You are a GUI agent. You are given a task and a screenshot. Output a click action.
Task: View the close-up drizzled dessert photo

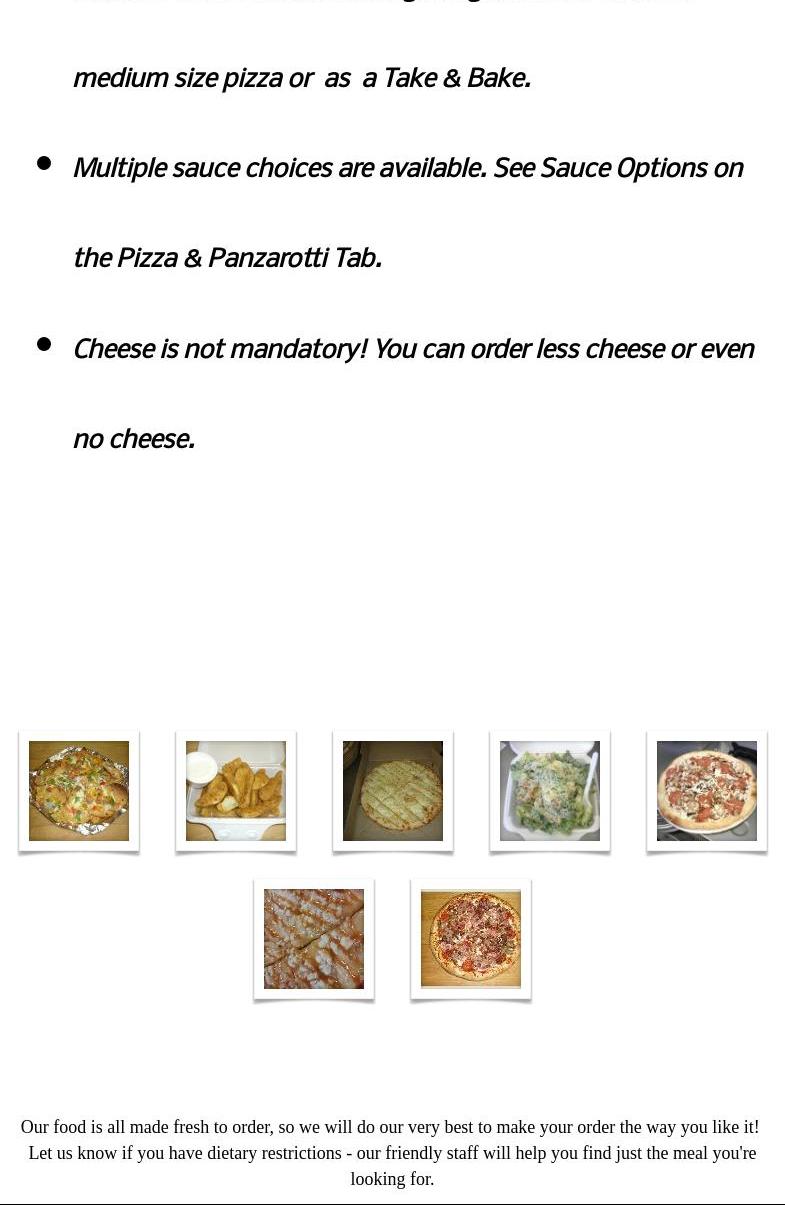click(x=314, y=939)
